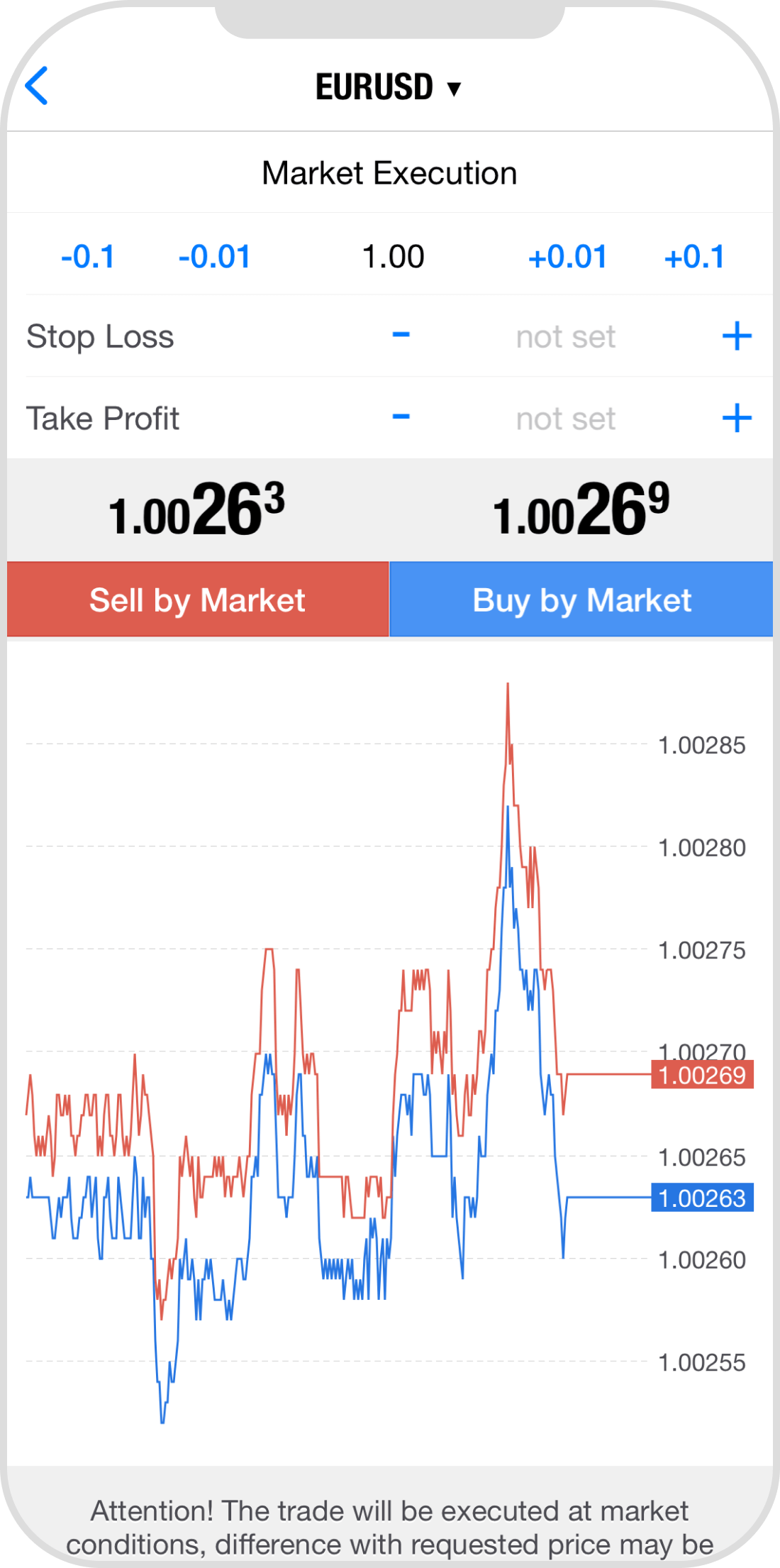
Task: Change the Market Execution order type
Action: click(389, 173)
